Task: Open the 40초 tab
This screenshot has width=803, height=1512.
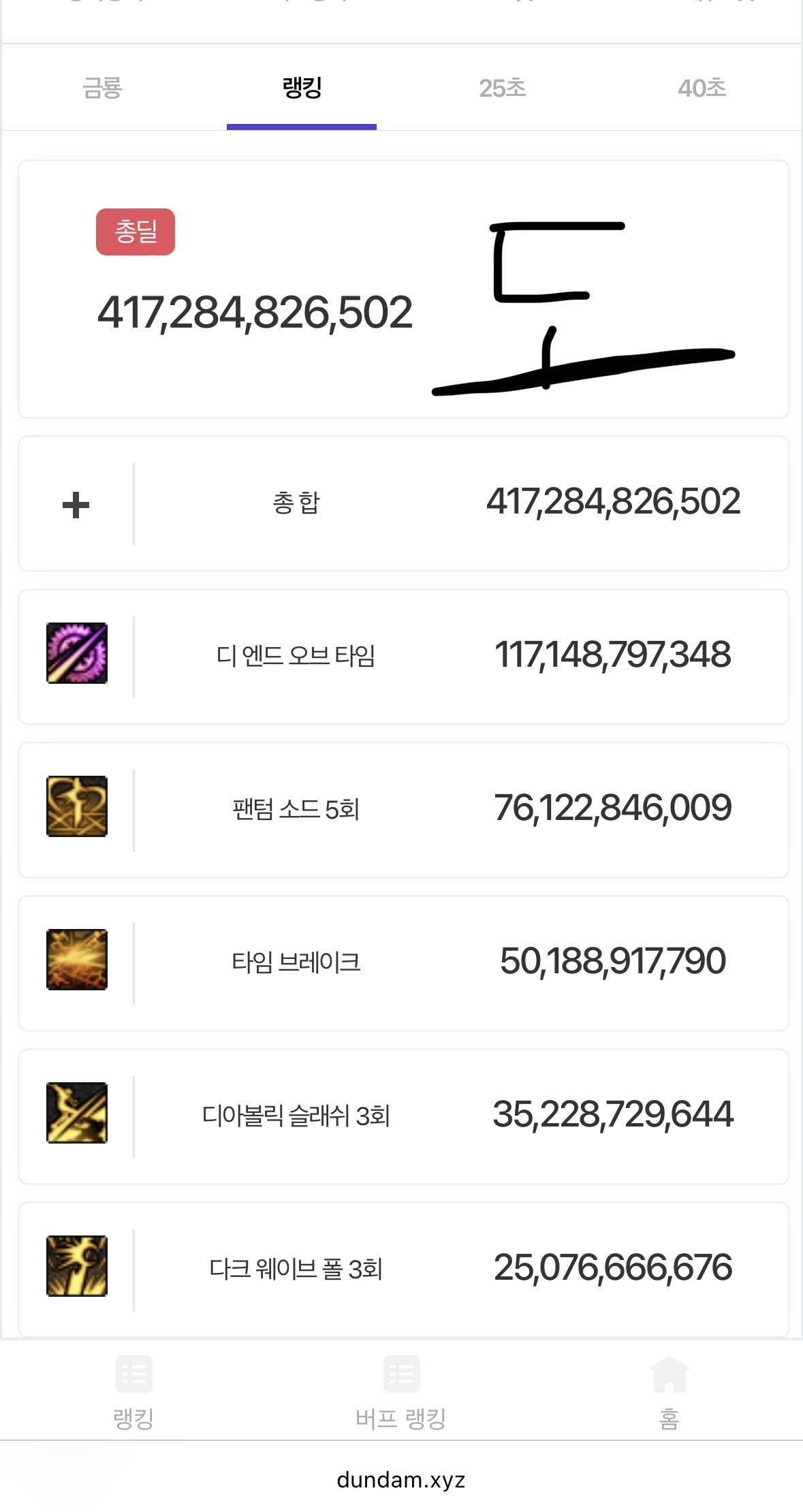Action: click(x=702, y=88)
